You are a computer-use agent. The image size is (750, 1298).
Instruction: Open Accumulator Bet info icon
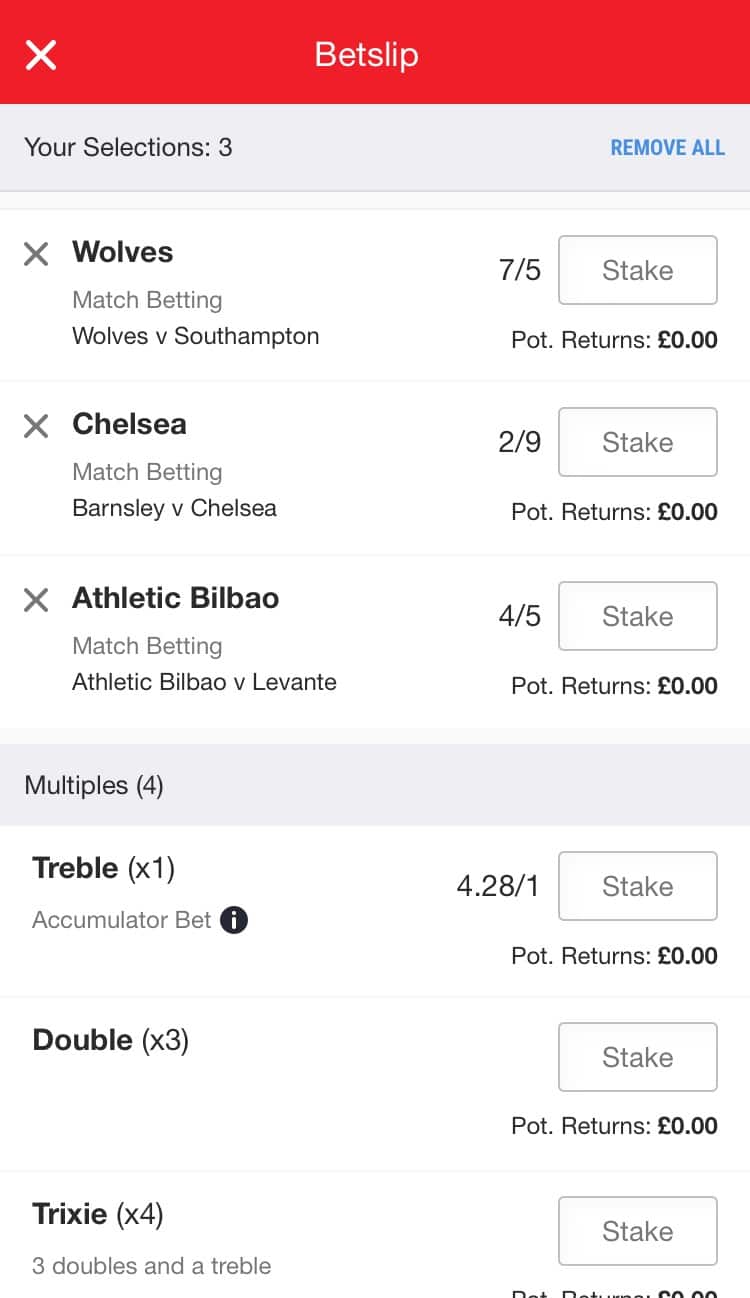(234, 920)
